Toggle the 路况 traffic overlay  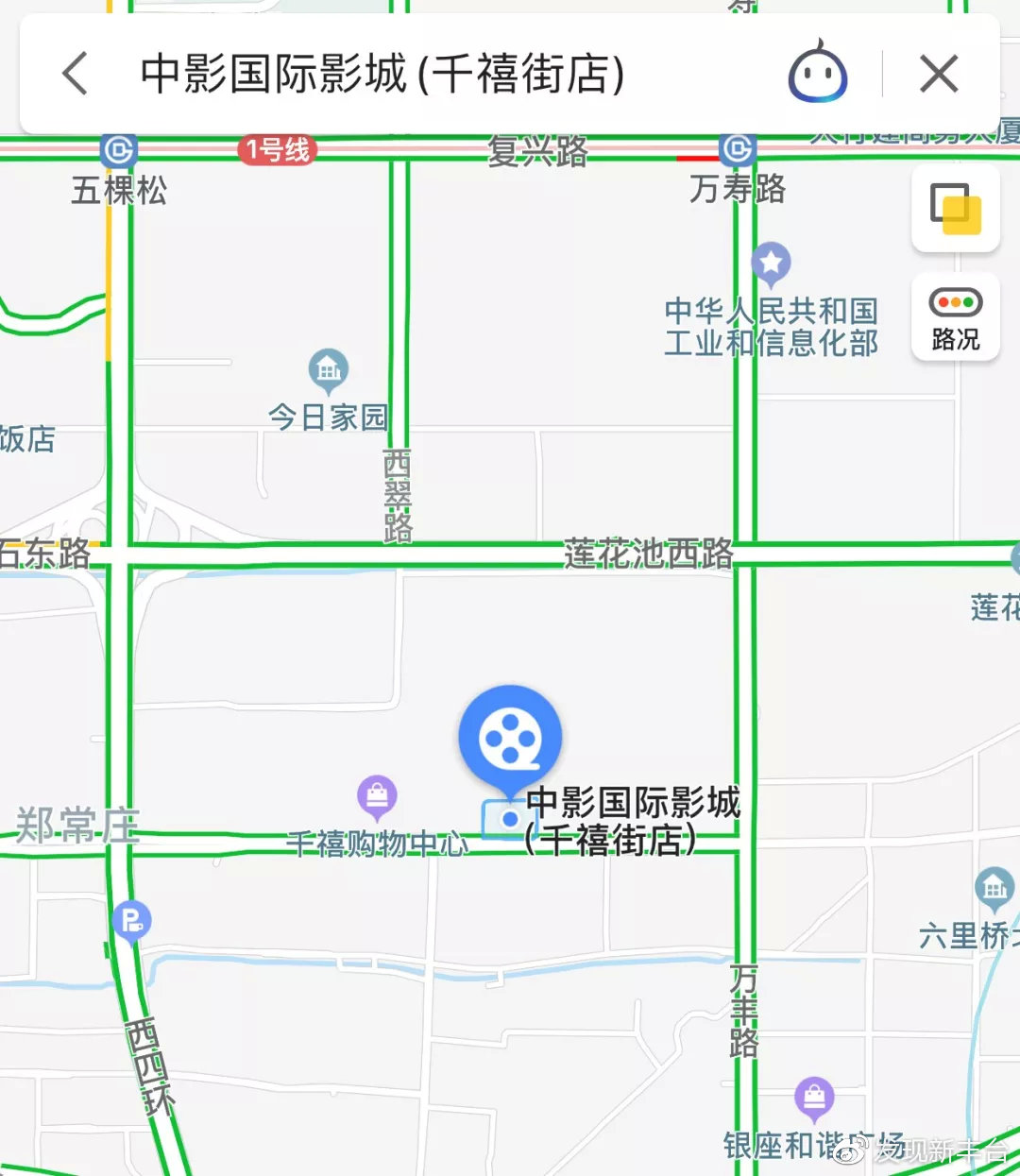955,318
